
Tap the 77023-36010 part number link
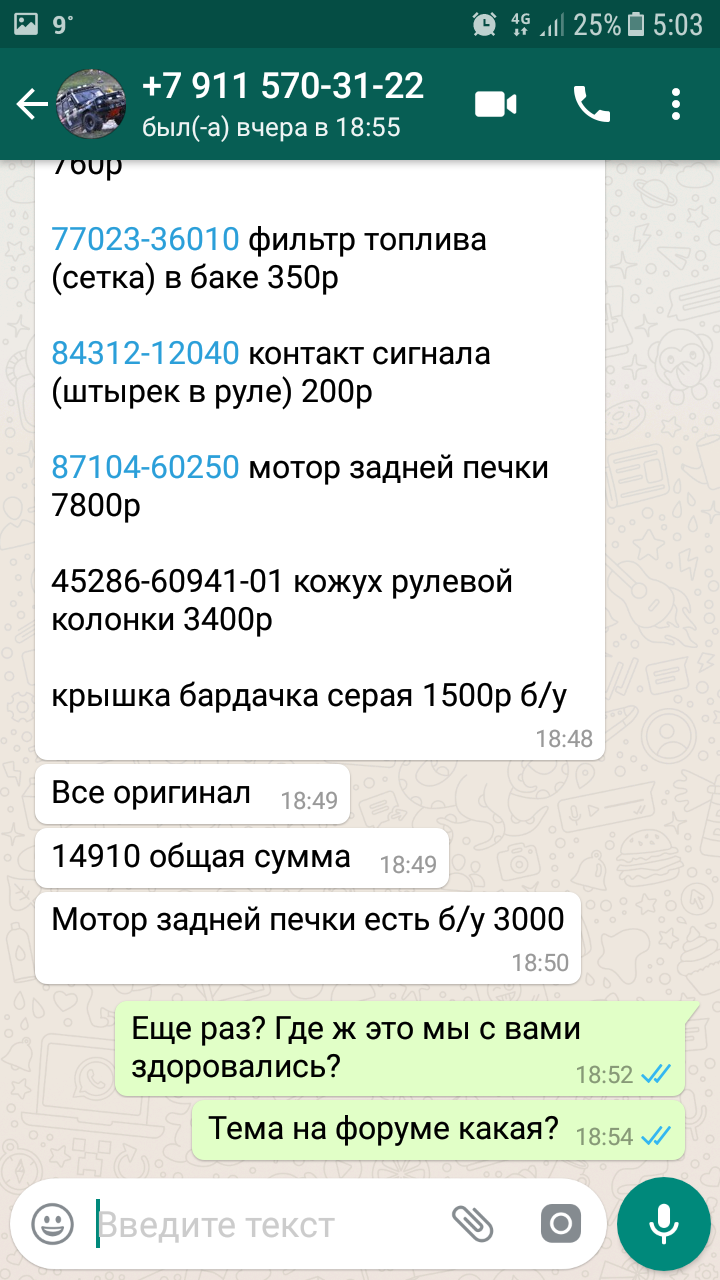[145, 240]
